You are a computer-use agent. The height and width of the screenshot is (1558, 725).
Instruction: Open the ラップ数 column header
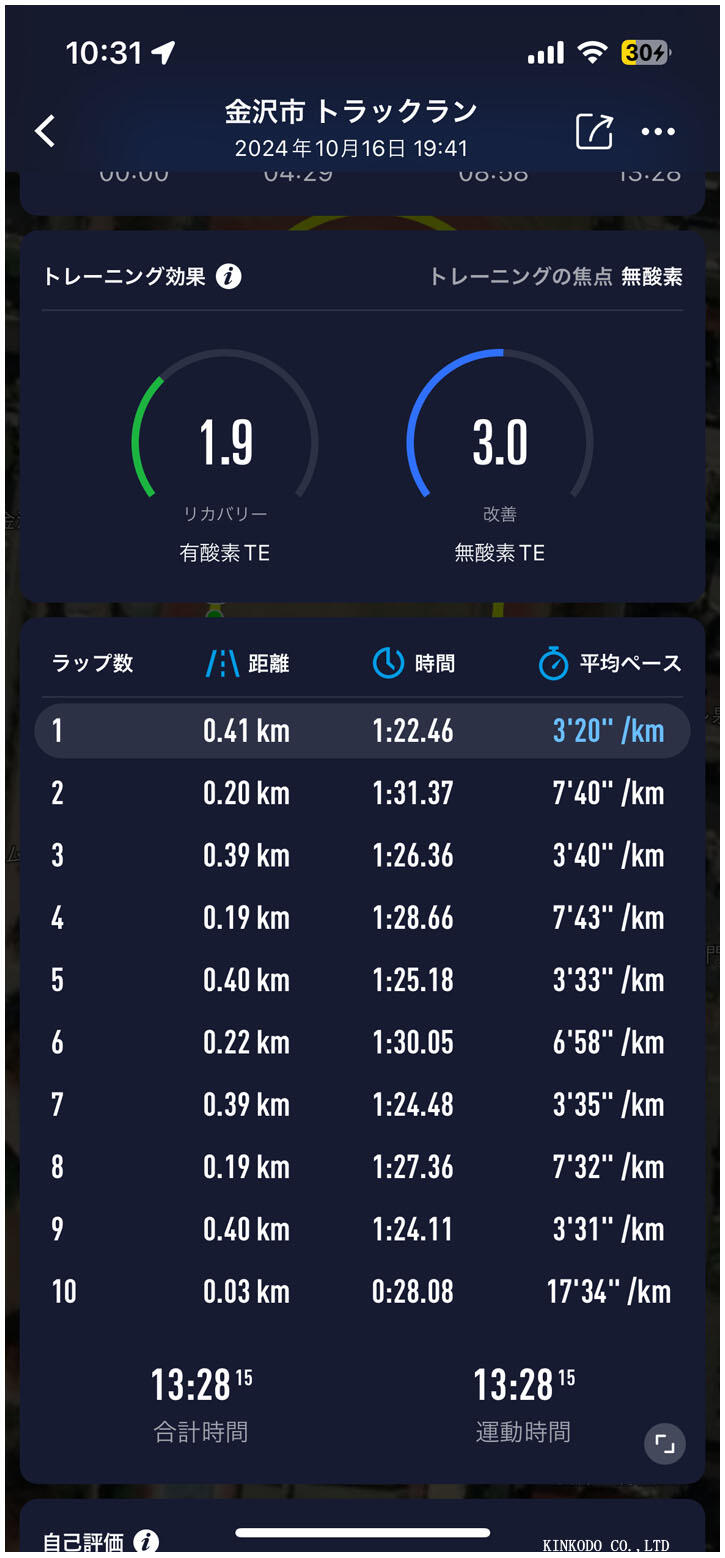[x=92, y=661]
